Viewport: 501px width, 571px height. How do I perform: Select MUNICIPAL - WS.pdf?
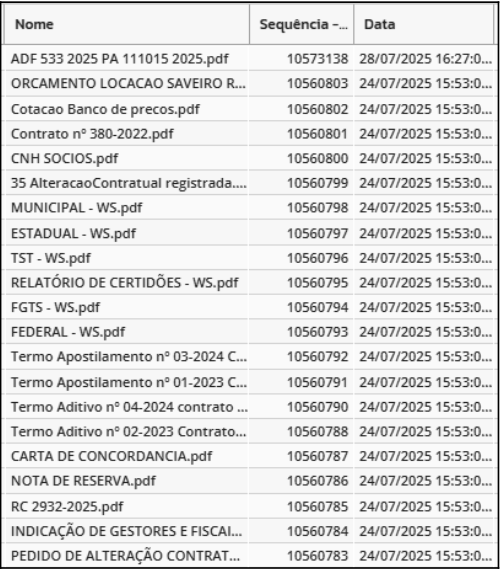76,208
